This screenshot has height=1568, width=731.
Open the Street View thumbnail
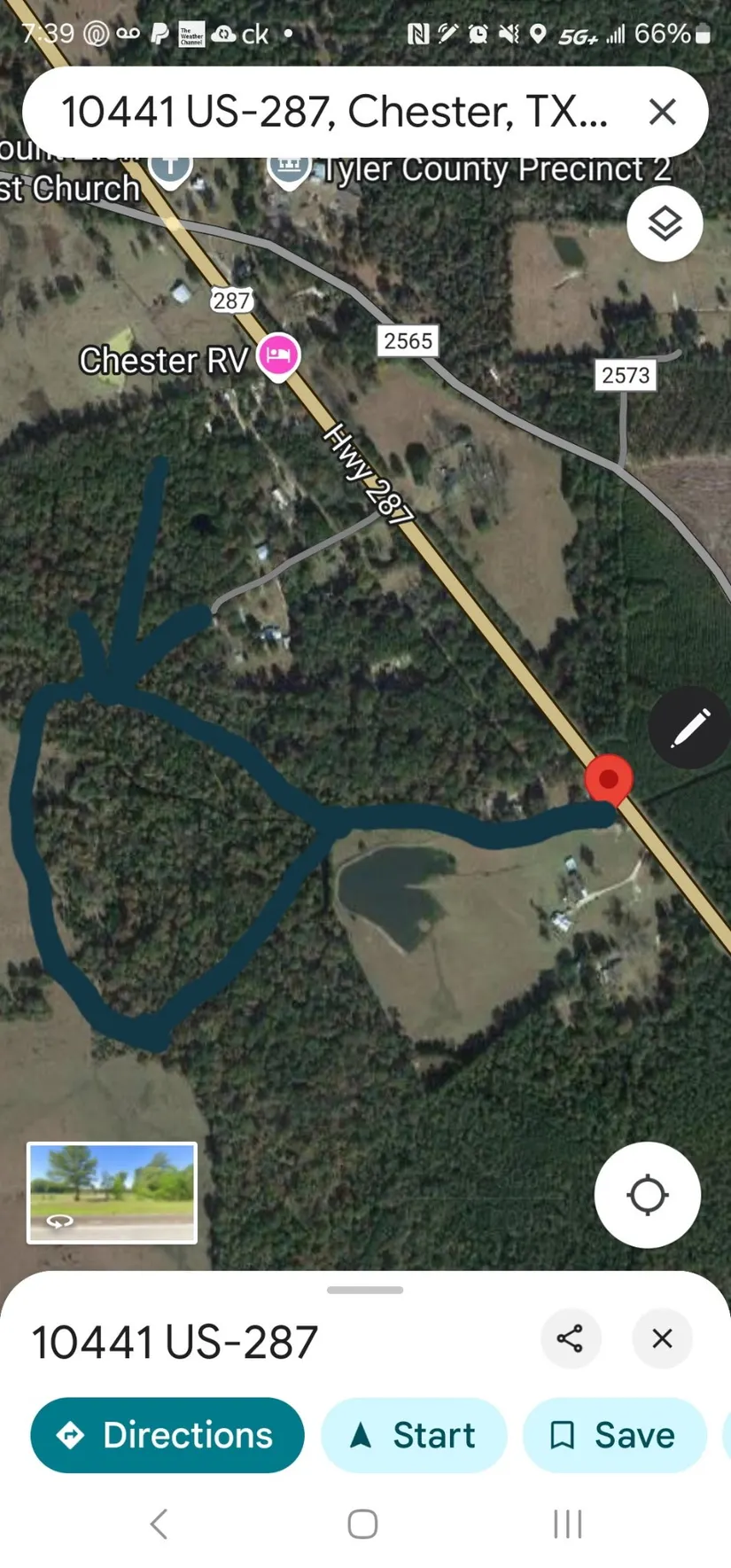(112, 1192)
